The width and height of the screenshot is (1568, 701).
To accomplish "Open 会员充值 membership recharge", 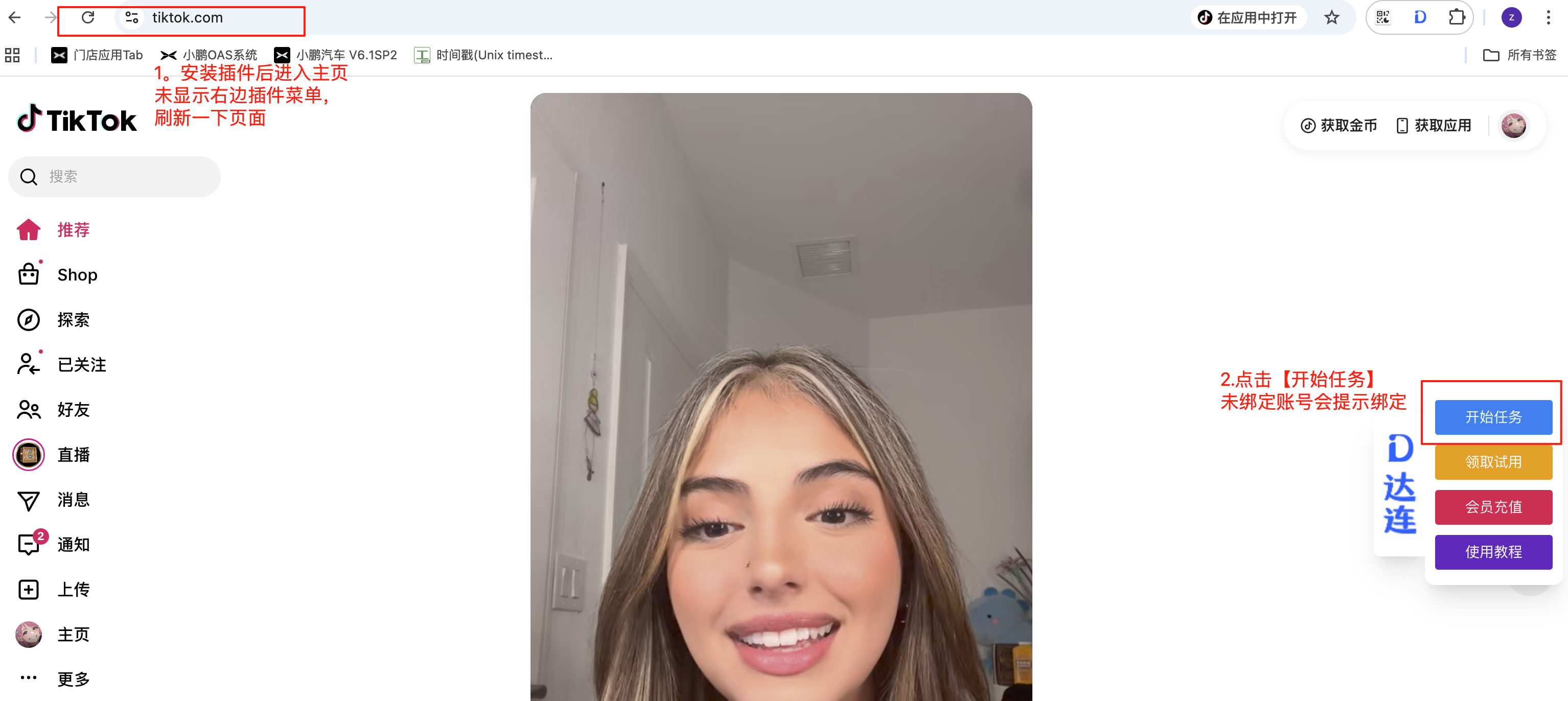I will click(1493, 507).
